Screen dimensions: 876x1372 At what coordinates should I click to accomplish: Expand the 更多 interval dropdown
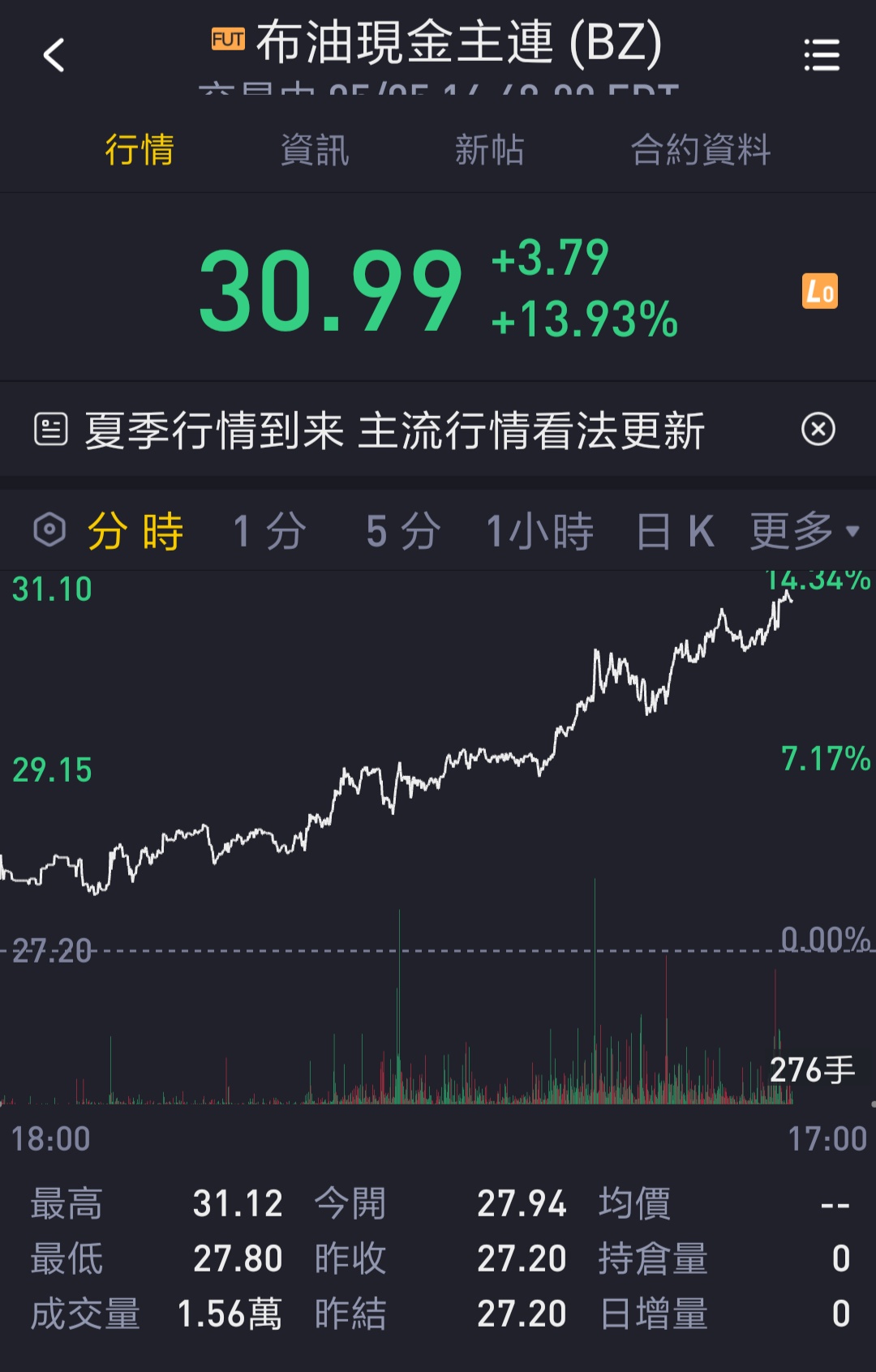pyautogui.click(x=803, y=532)
